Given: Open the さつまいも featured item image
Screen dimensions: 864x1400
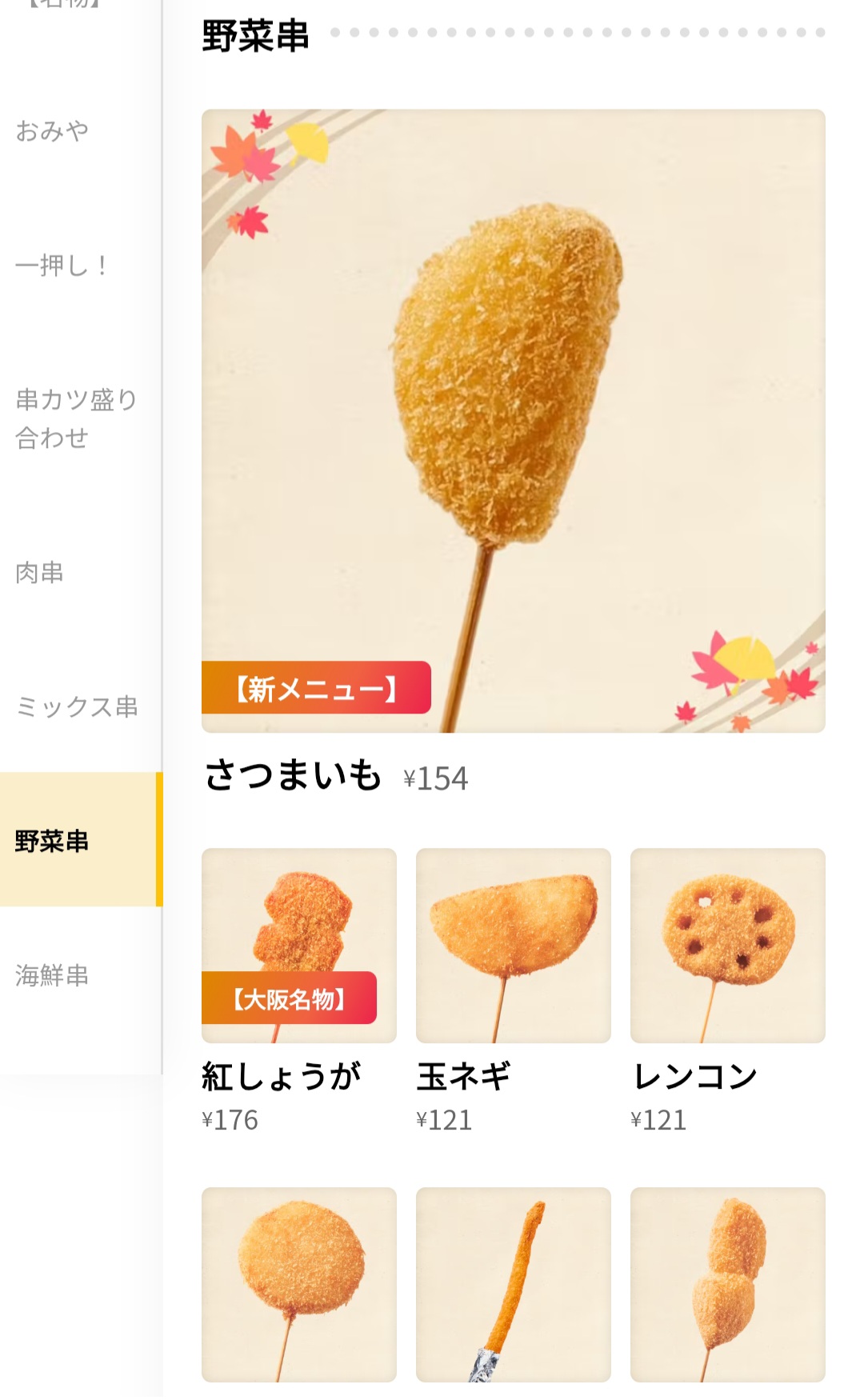Looking at the screenshot, I should tap(512, 420).
